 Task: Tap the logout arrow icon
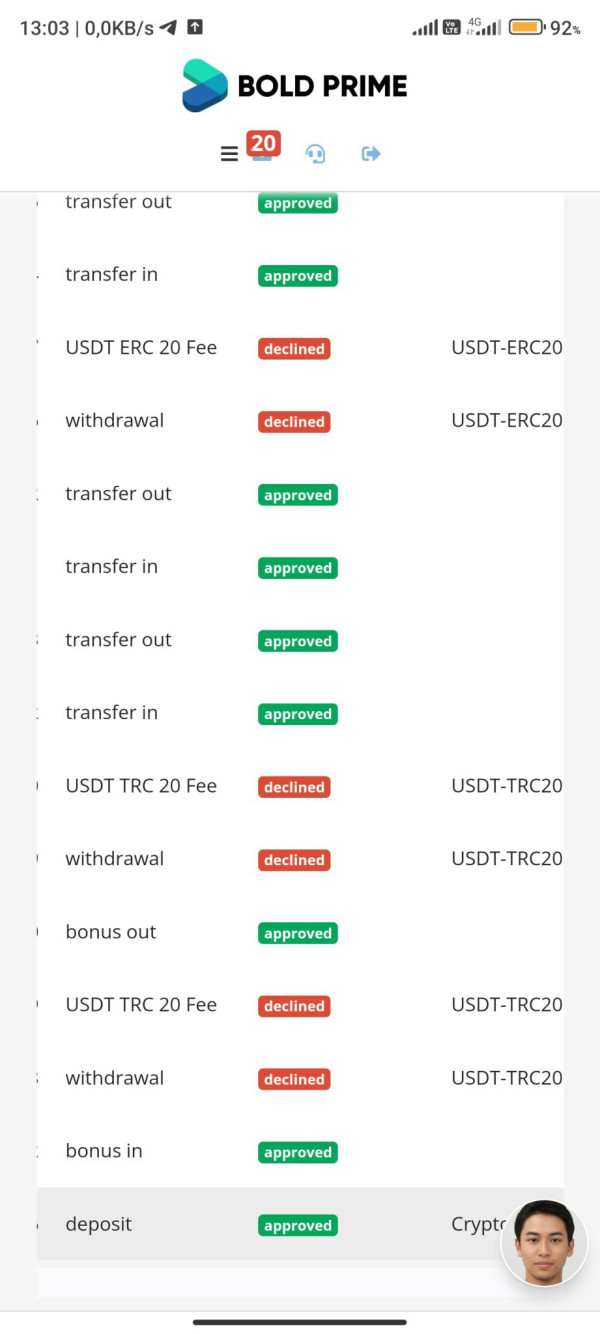tap(371, 154)
